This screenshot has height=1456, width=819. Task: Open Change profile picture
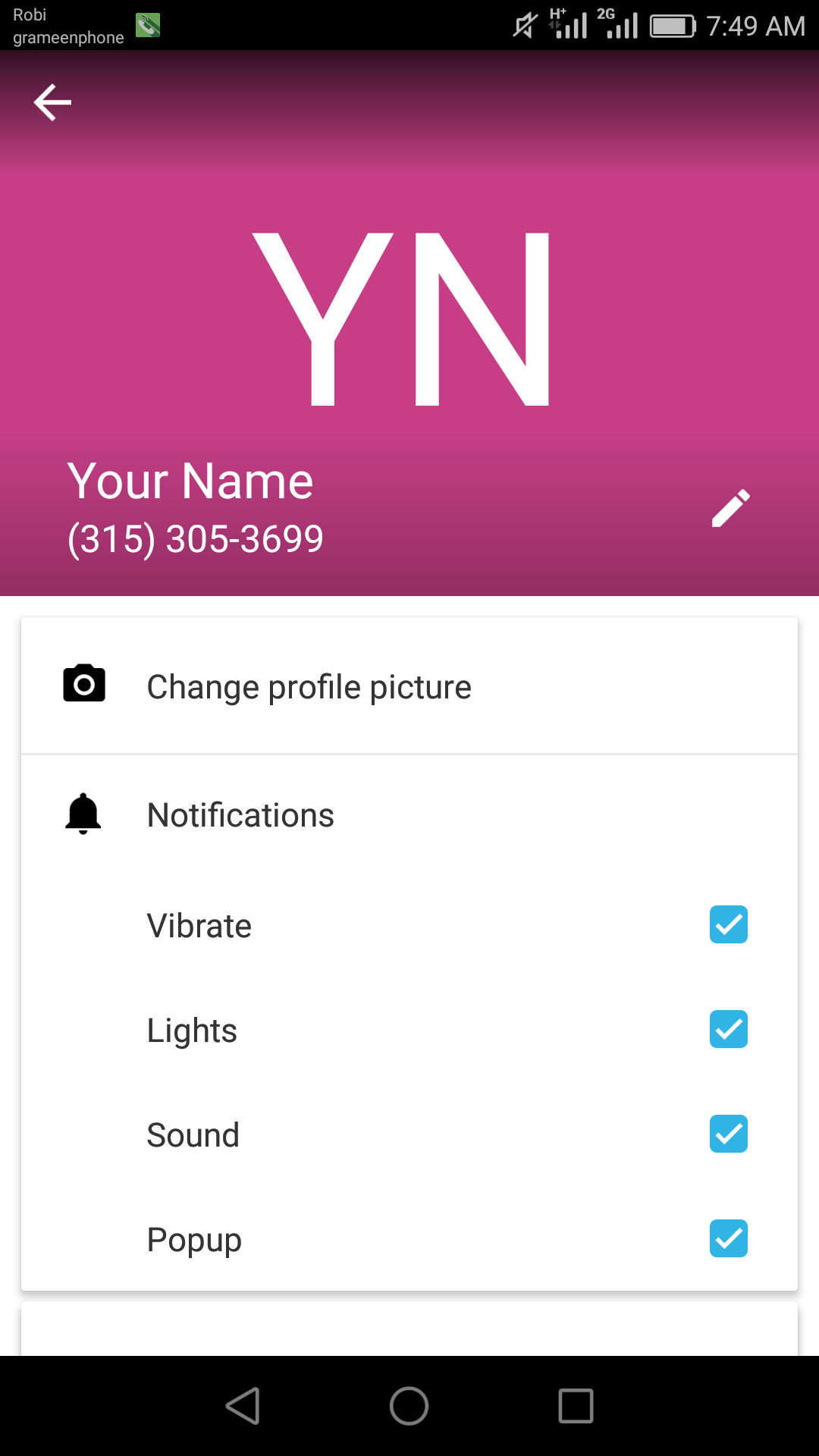pos(309,687)
